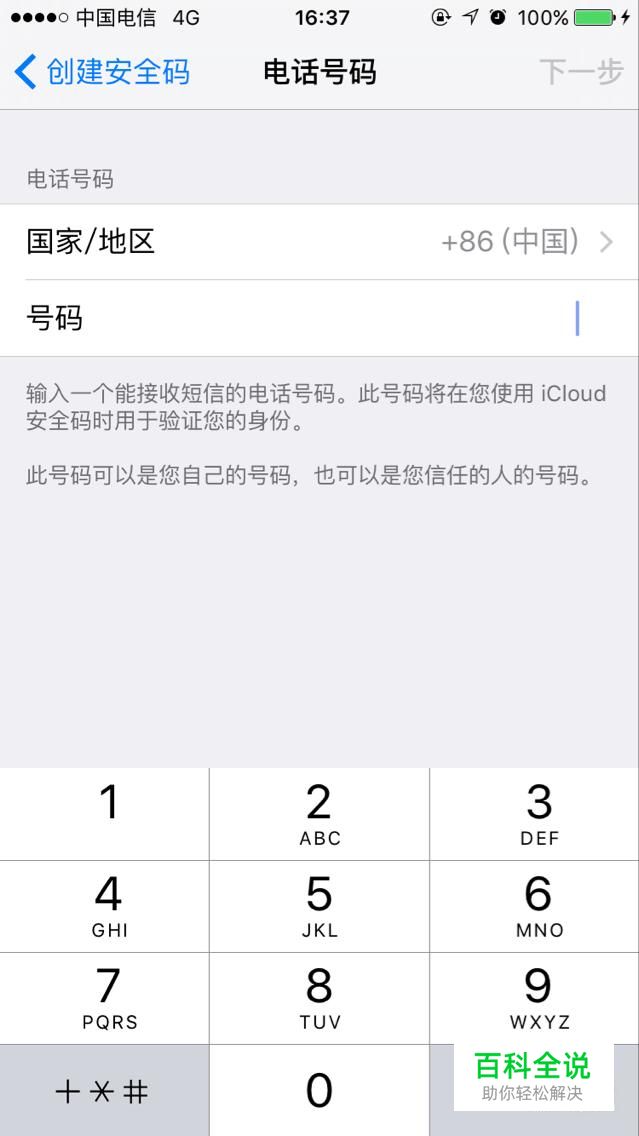Enter digit 2 on the keypad
Image resolution: width=639 pixels, height=1136 pixels.
coord(320,814)
